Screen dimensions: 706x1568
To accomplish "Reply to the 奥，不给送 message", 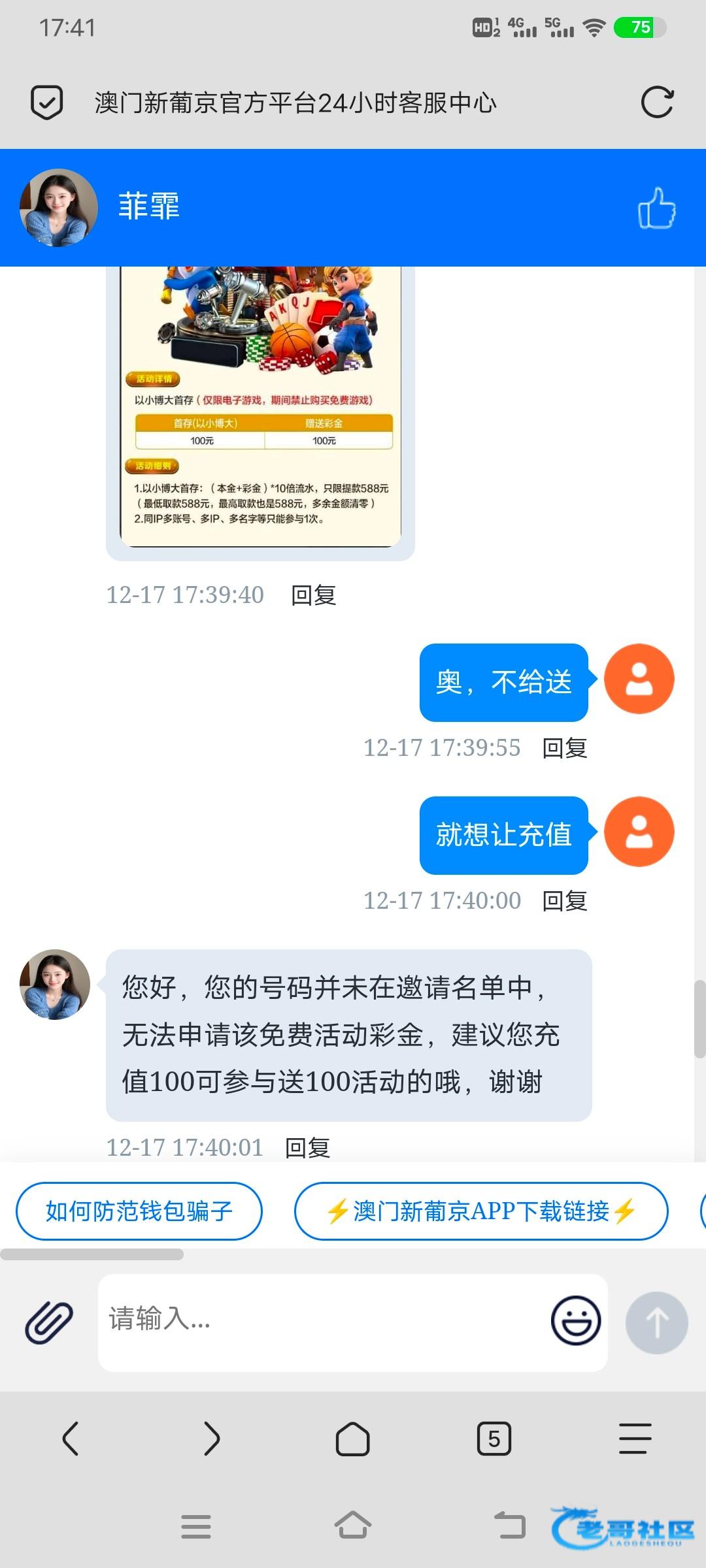I will tap(565, 748).
